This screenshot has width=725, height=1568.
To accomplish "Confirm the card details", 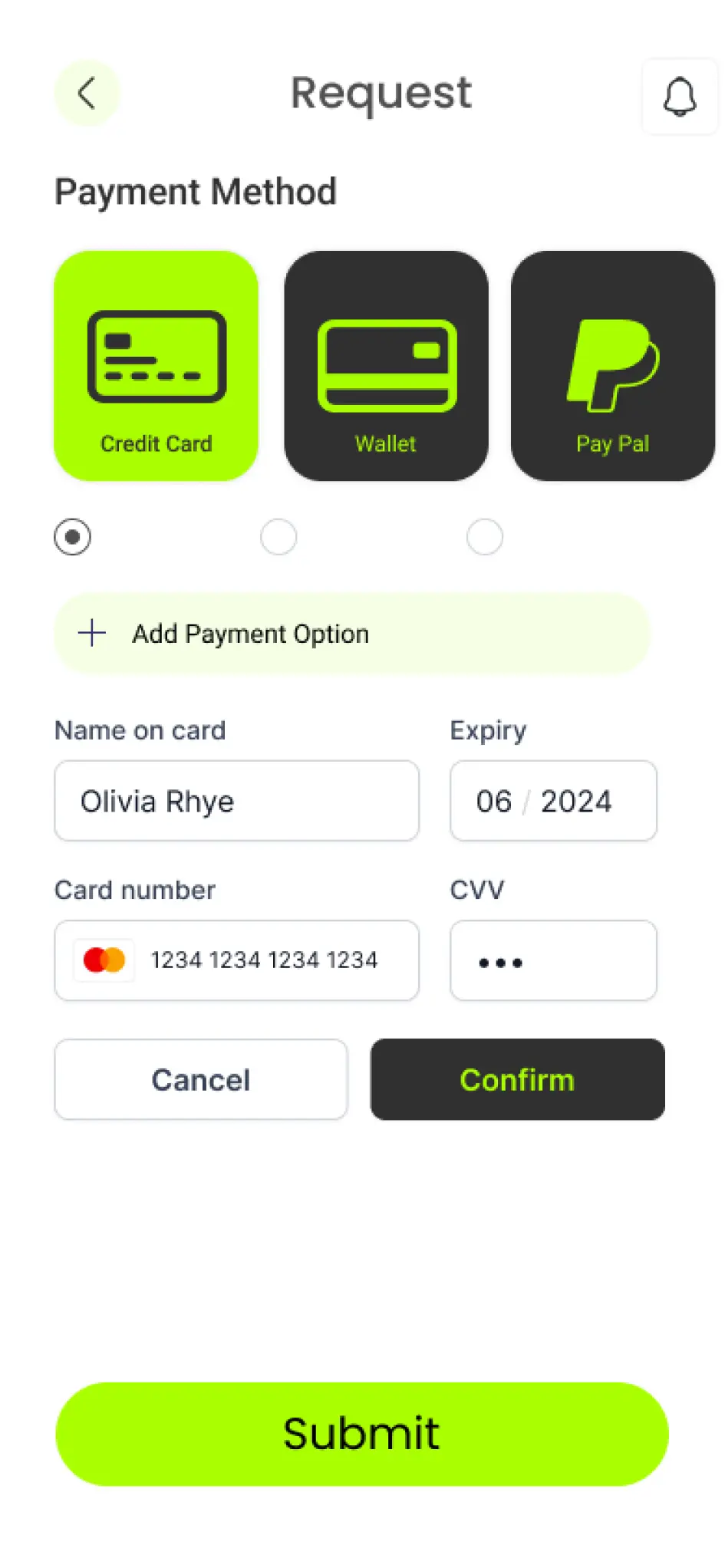I will 518,1079.
